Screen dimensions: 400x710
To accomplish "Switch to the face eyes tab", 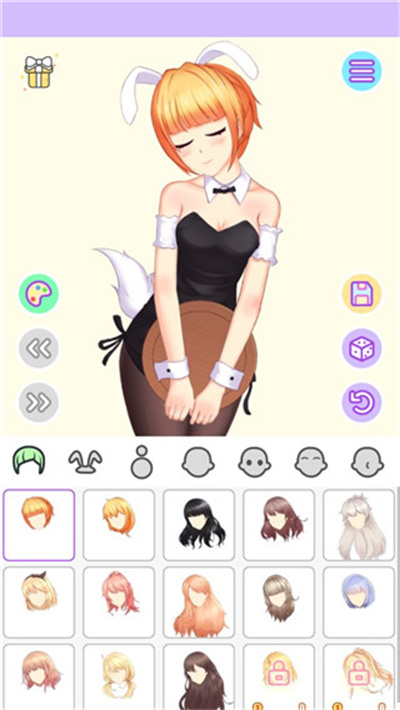I will (255, 462).
